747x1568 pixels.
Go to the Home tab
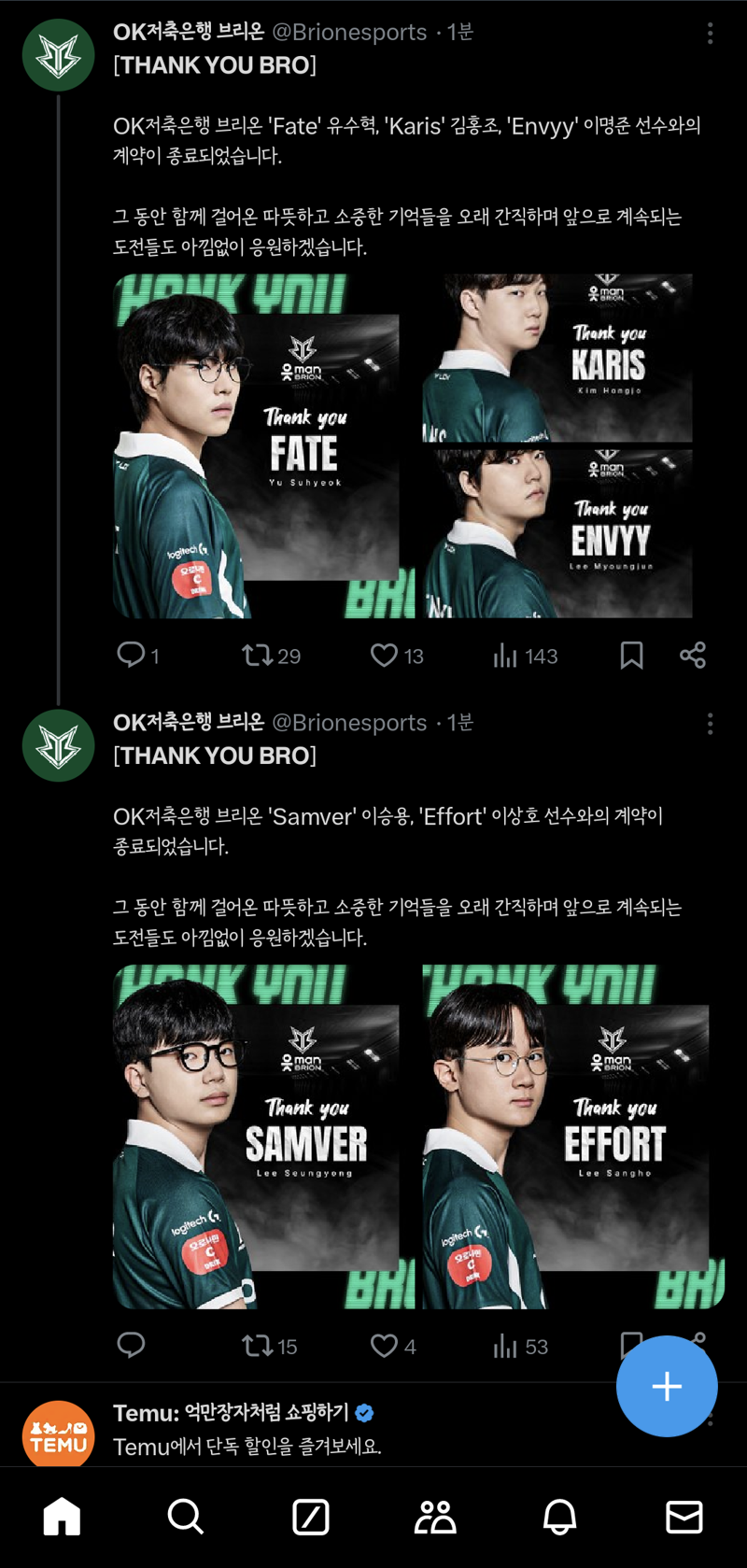[62, 1517]
